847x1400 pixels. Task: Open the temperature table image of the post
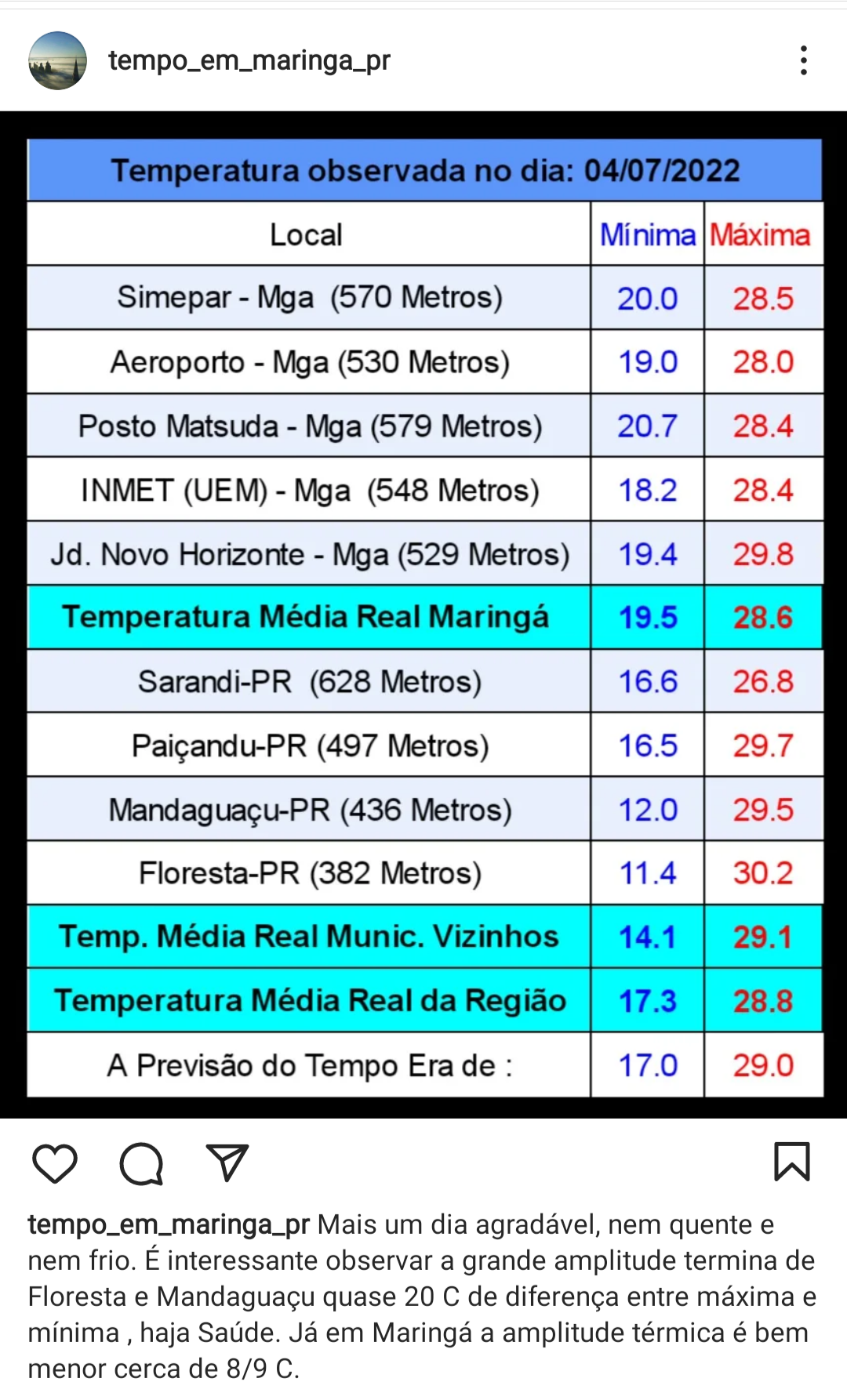(423, 615)
